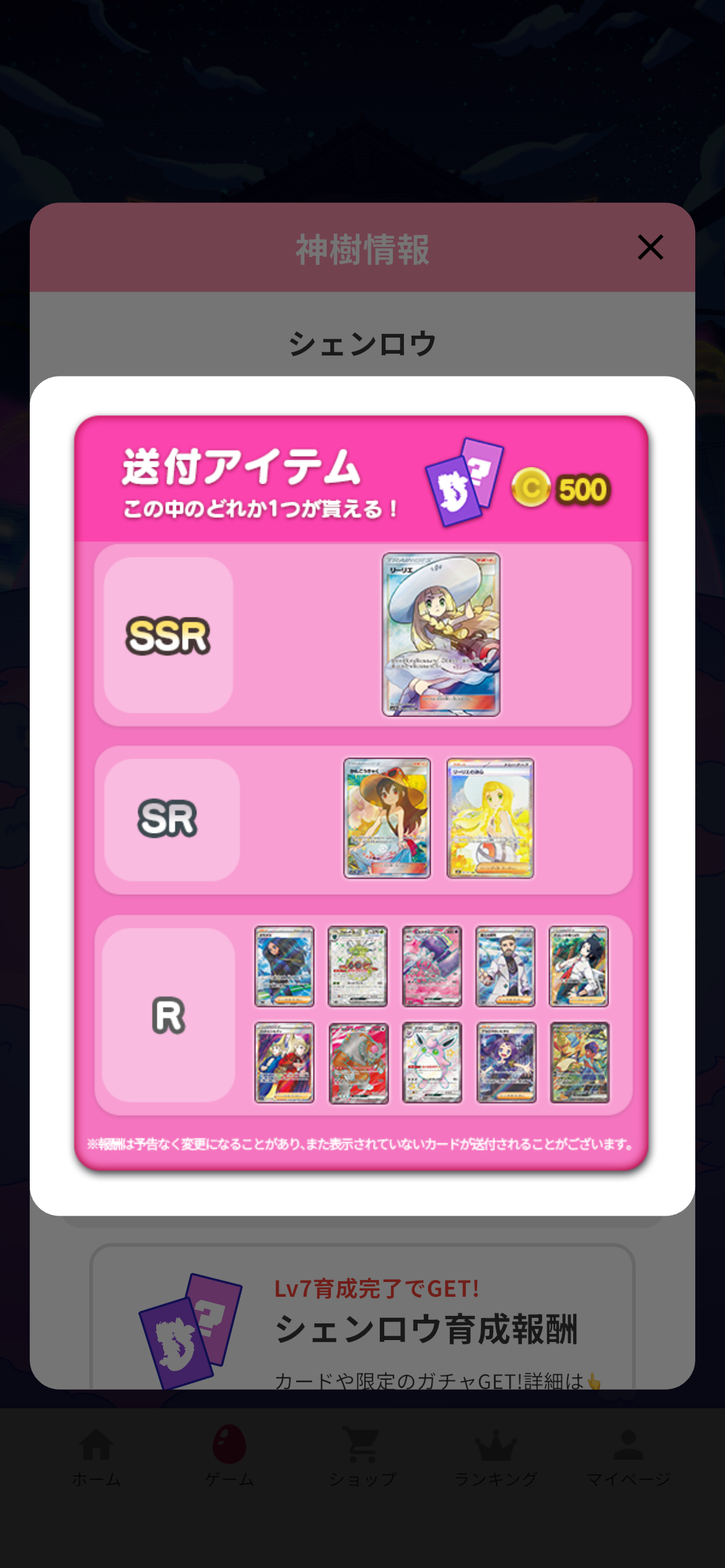Viewport: 725px width, 1568px height.
Task: Go to the ショップ tab
Action: [362, 1455]
